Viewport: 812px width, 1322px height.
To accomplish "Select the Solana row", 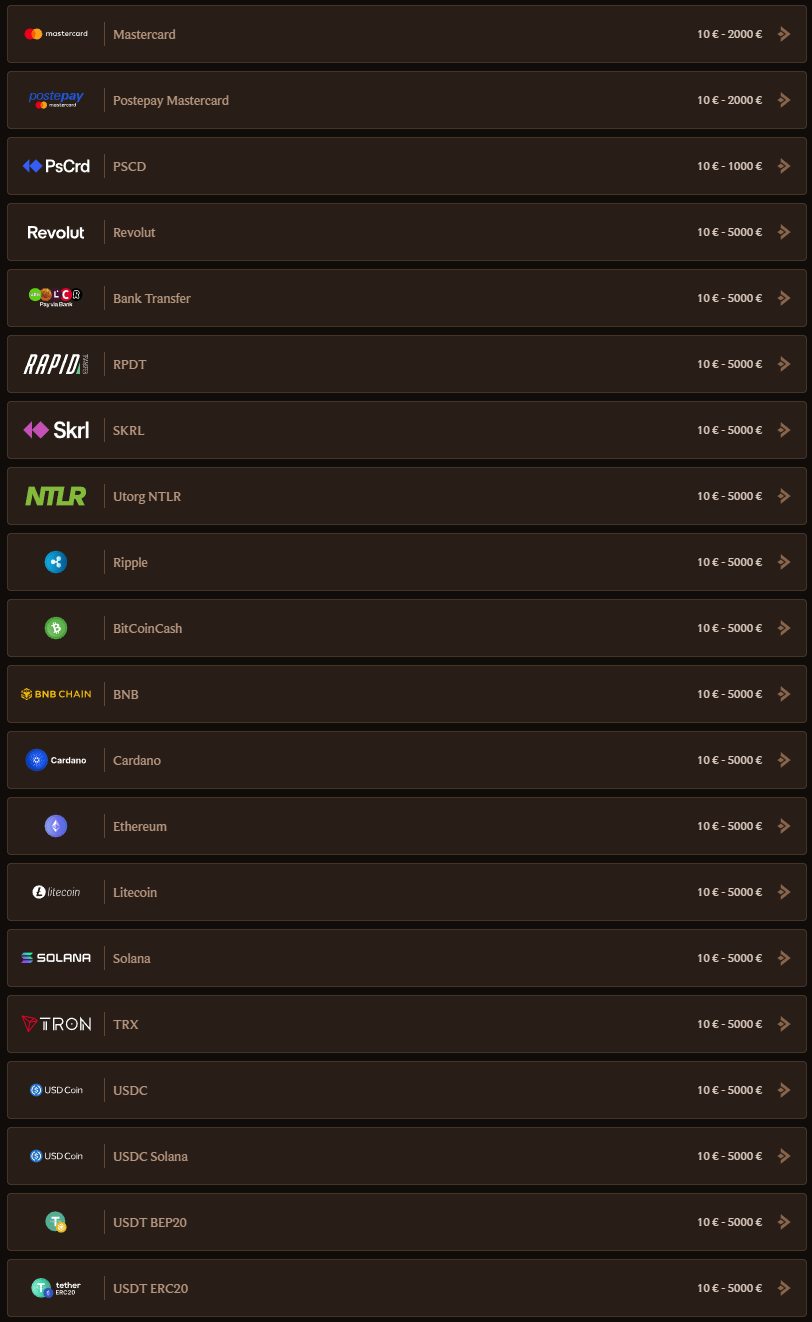I will coord(406,958).
